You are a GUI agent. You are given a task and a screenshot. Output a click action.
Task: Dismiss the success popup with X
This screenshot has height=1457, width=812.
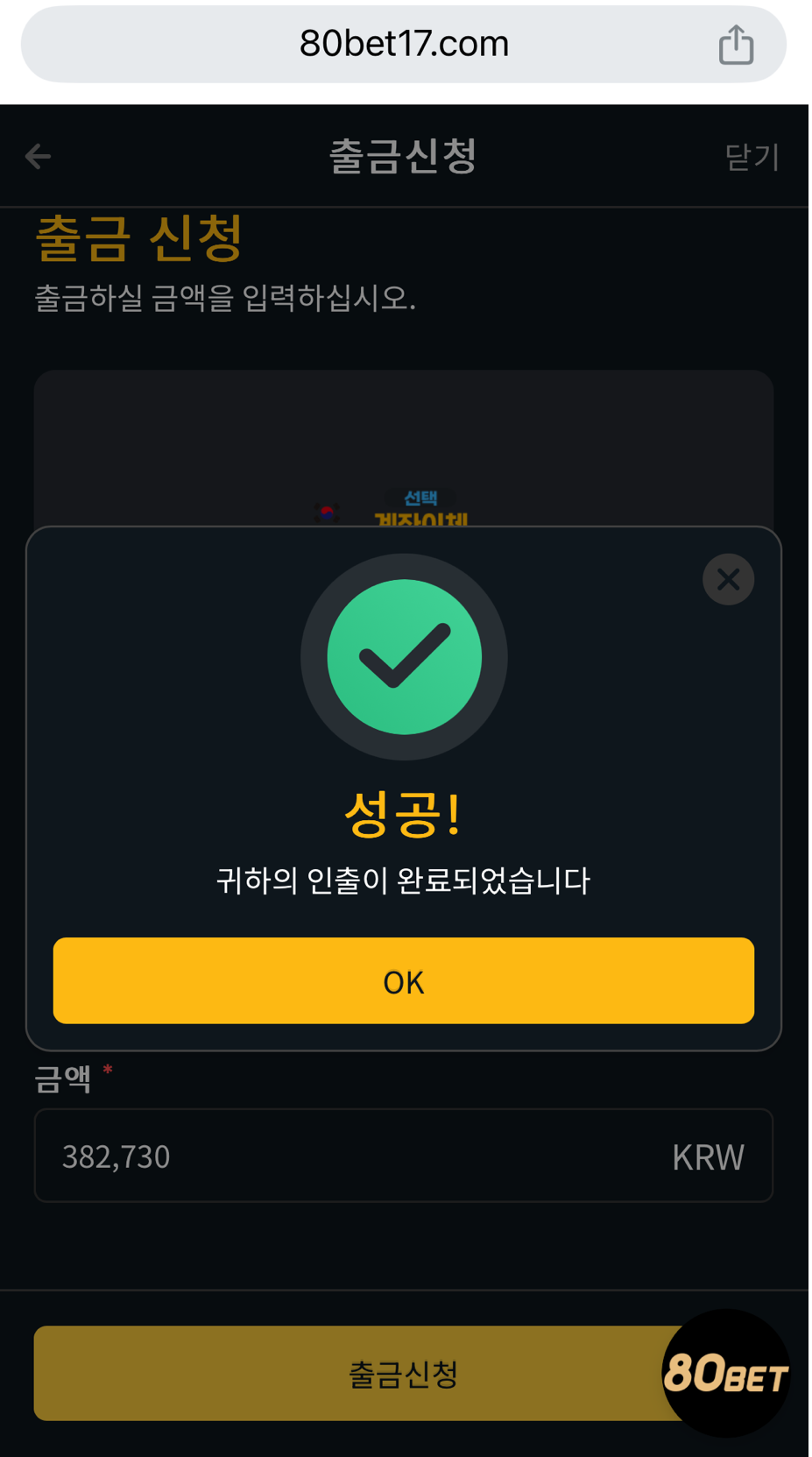(728, 579)
